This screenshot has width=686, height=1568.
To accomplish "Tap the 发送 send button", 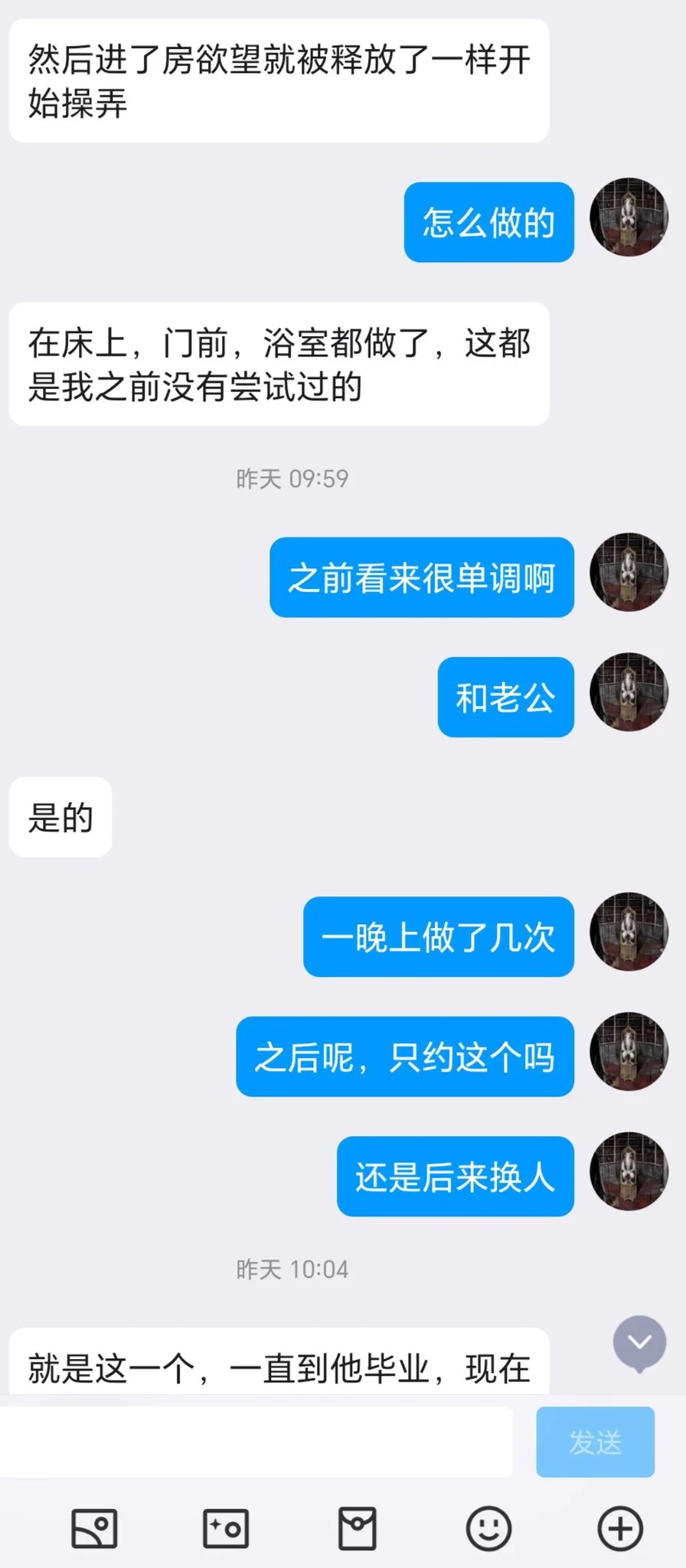I will pos(595,1442).
